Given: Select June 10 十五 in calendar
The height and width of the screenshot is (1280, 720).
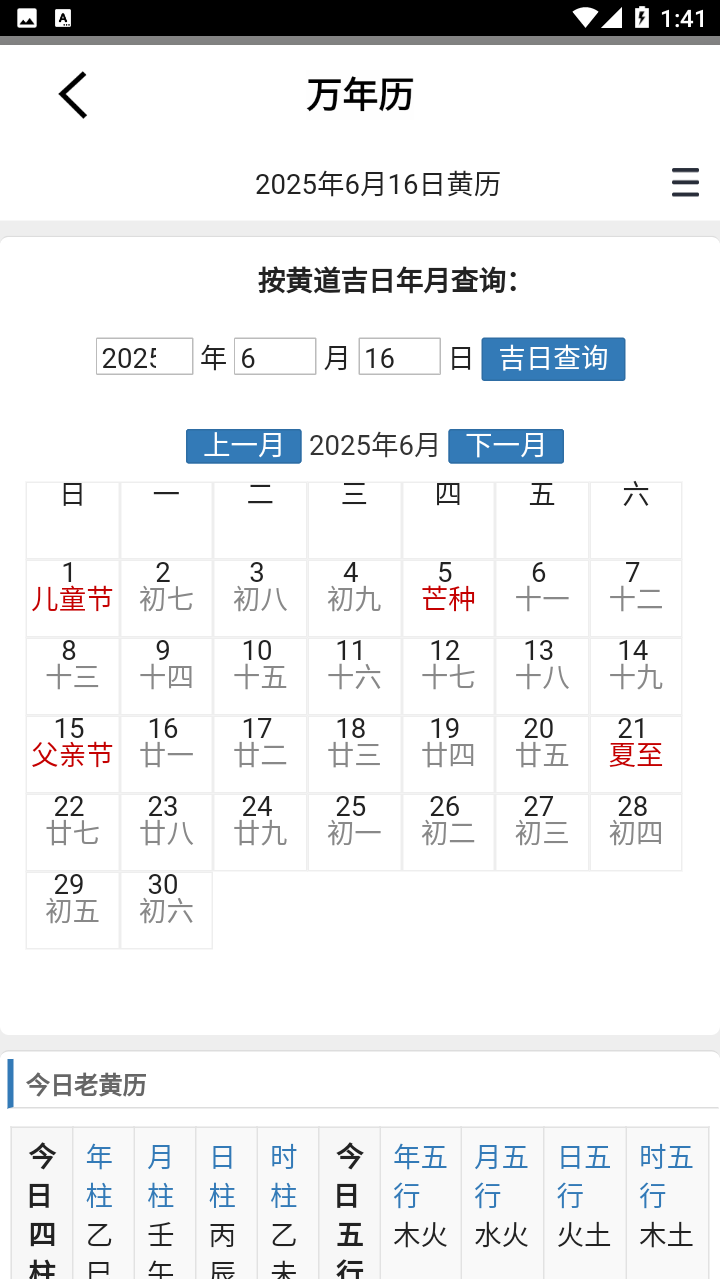Looking at the screenshot, I should 260,676.
